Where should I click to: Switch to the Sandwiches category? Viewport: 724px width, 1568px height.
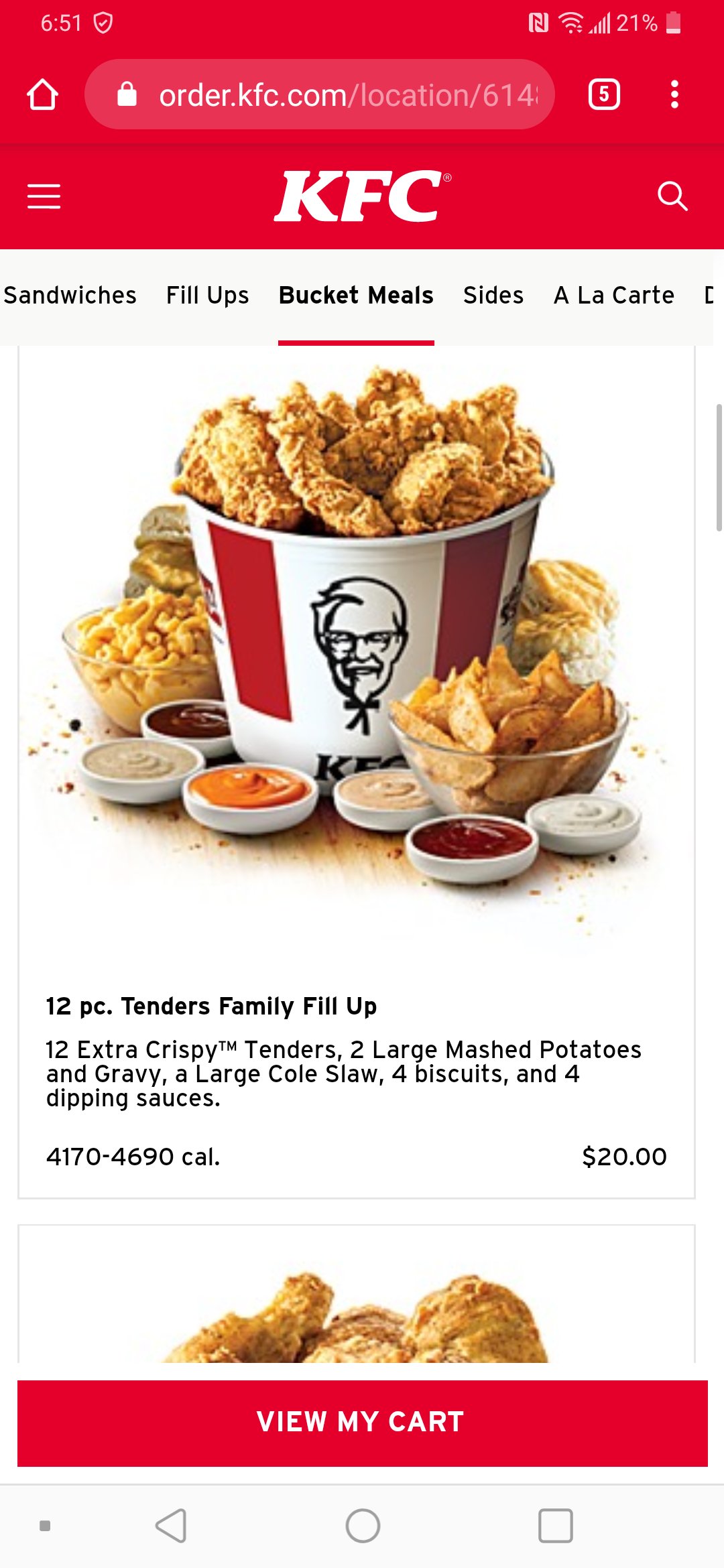coord(70,296)
